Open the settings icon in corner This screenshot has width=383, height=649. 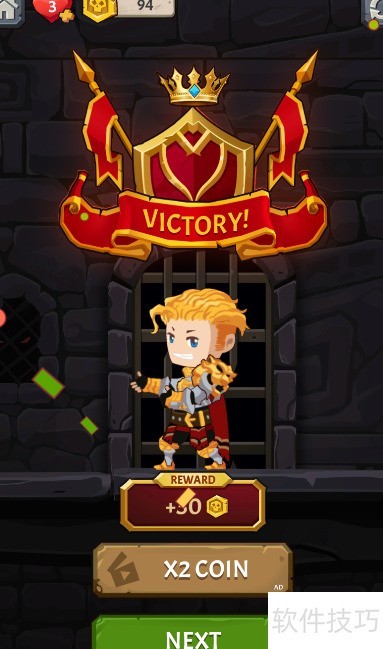click(373, 14)
